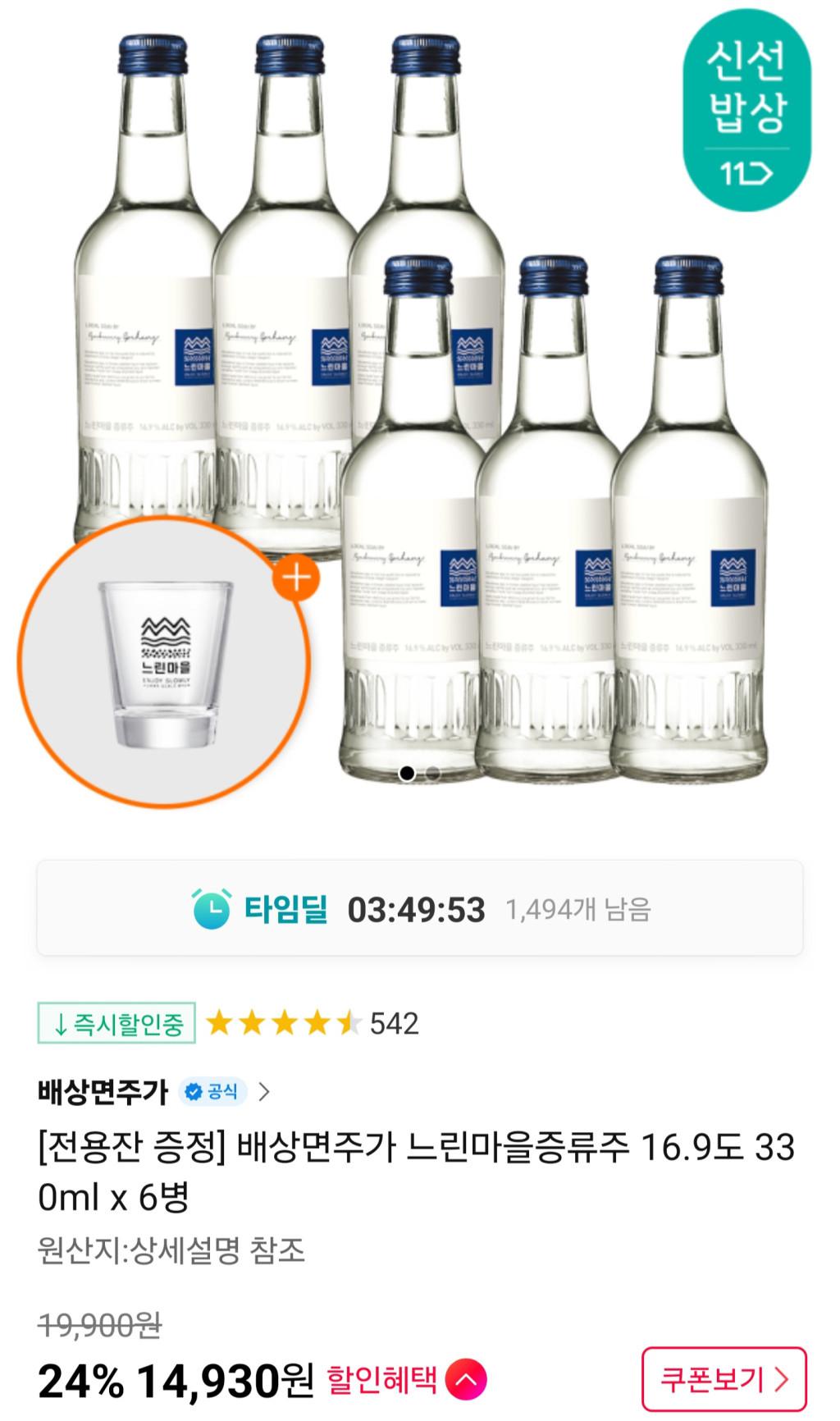Image resolution: width=840 pixels, height=1421 pixels.
Task: Open the 신선밥상 badge
Action: pos(746,111)
